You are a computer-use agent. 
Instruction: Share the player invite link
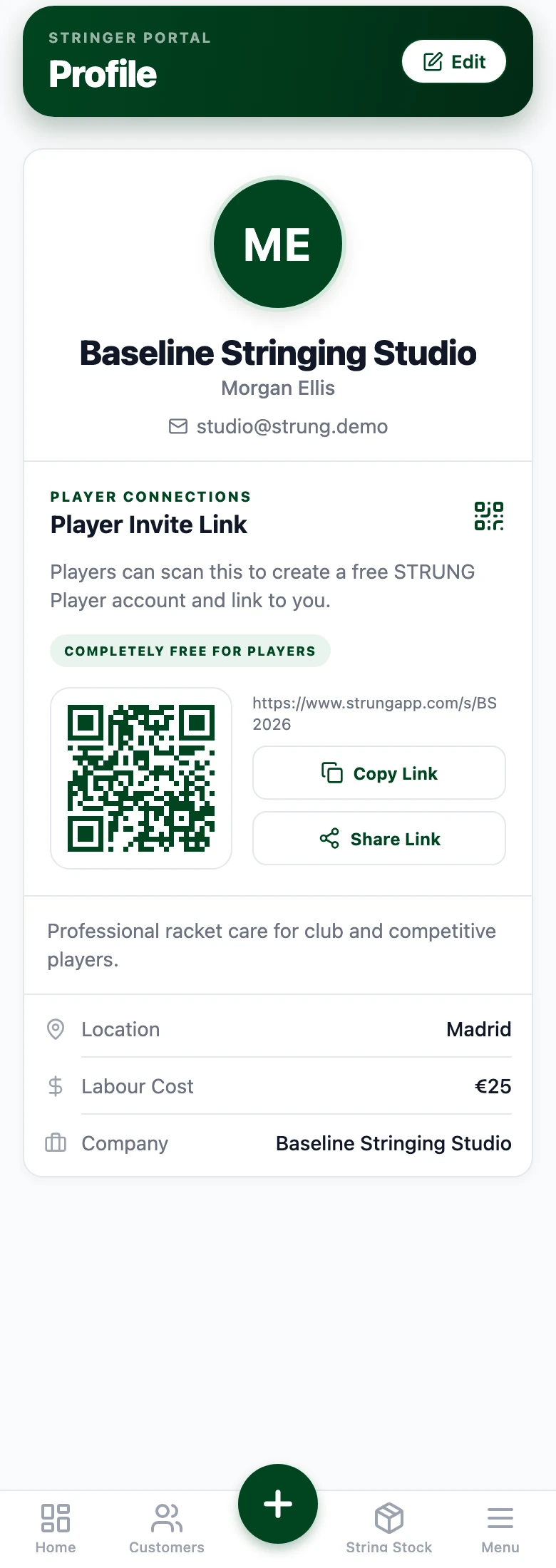379,839
